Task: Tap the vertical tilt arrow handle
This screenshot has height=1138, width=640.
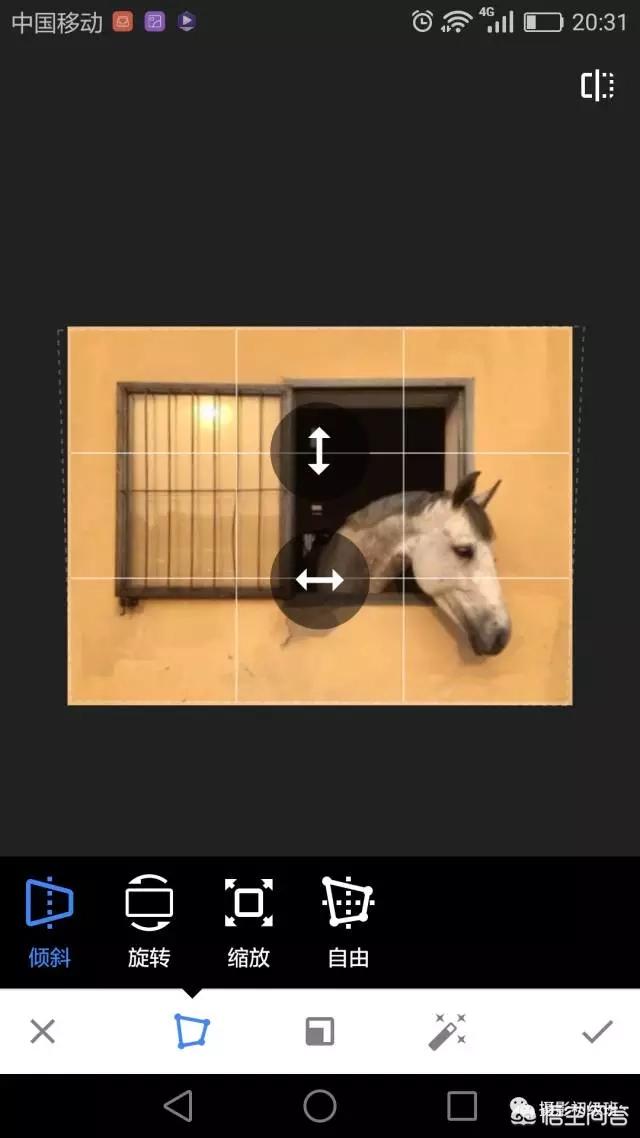Action: pos(319,451)
